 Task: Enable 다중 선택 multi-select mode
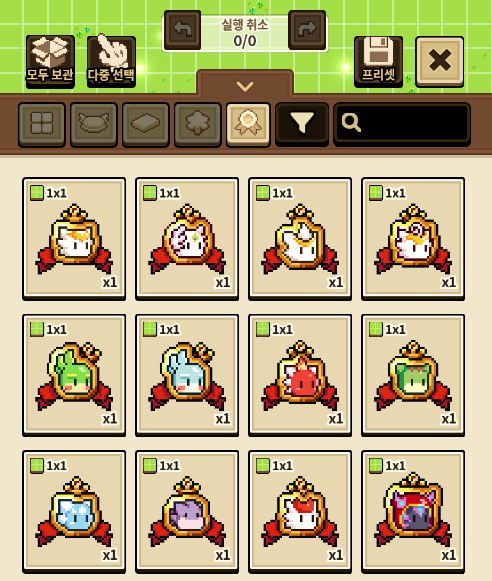pos(112,62)
